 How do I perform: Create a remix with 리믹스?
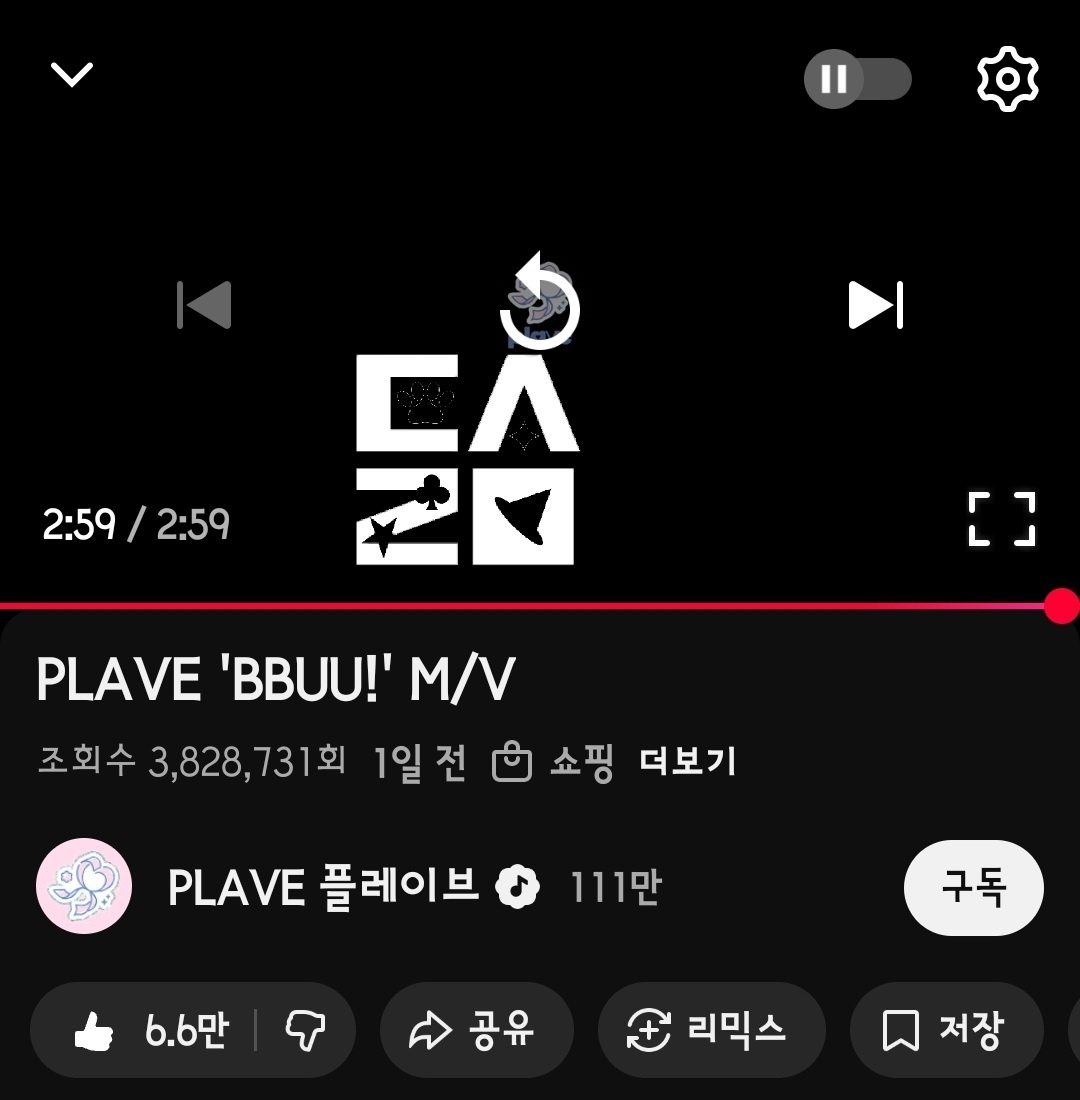pos(711,1030)
